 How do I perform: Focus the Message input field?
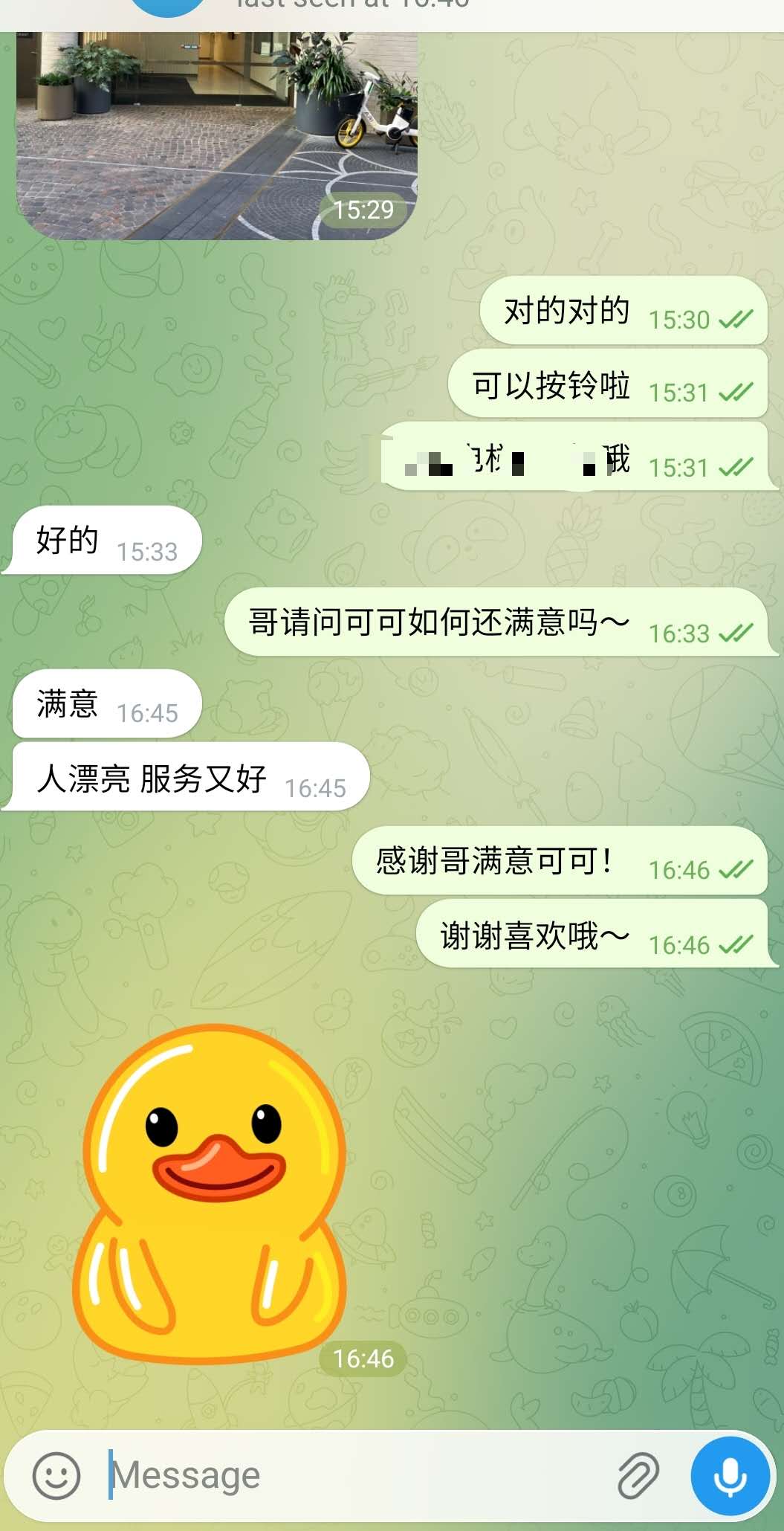tap(357, 1475)
